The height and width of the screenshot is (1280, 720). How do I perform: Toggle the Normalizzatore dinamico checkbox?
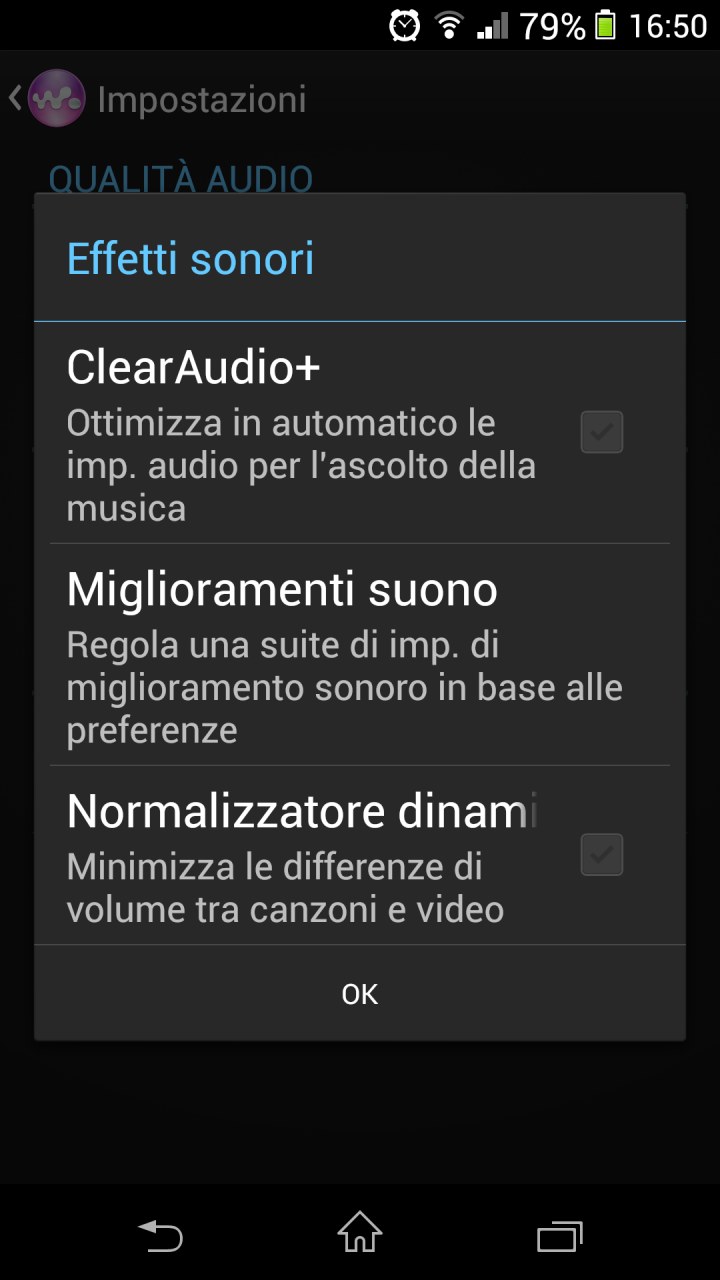(x=602, y=855)
